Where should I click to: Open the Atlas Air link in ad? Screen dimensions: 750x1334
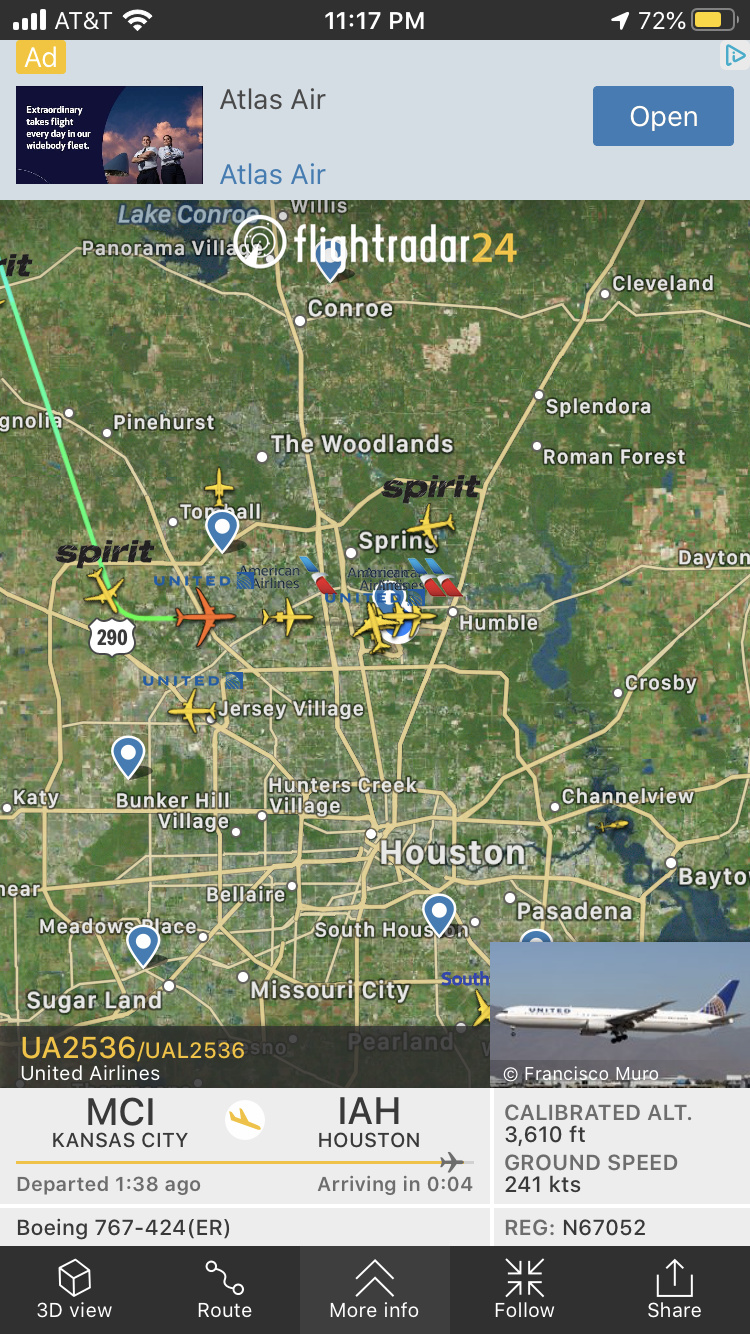click(x=272, y=174)
